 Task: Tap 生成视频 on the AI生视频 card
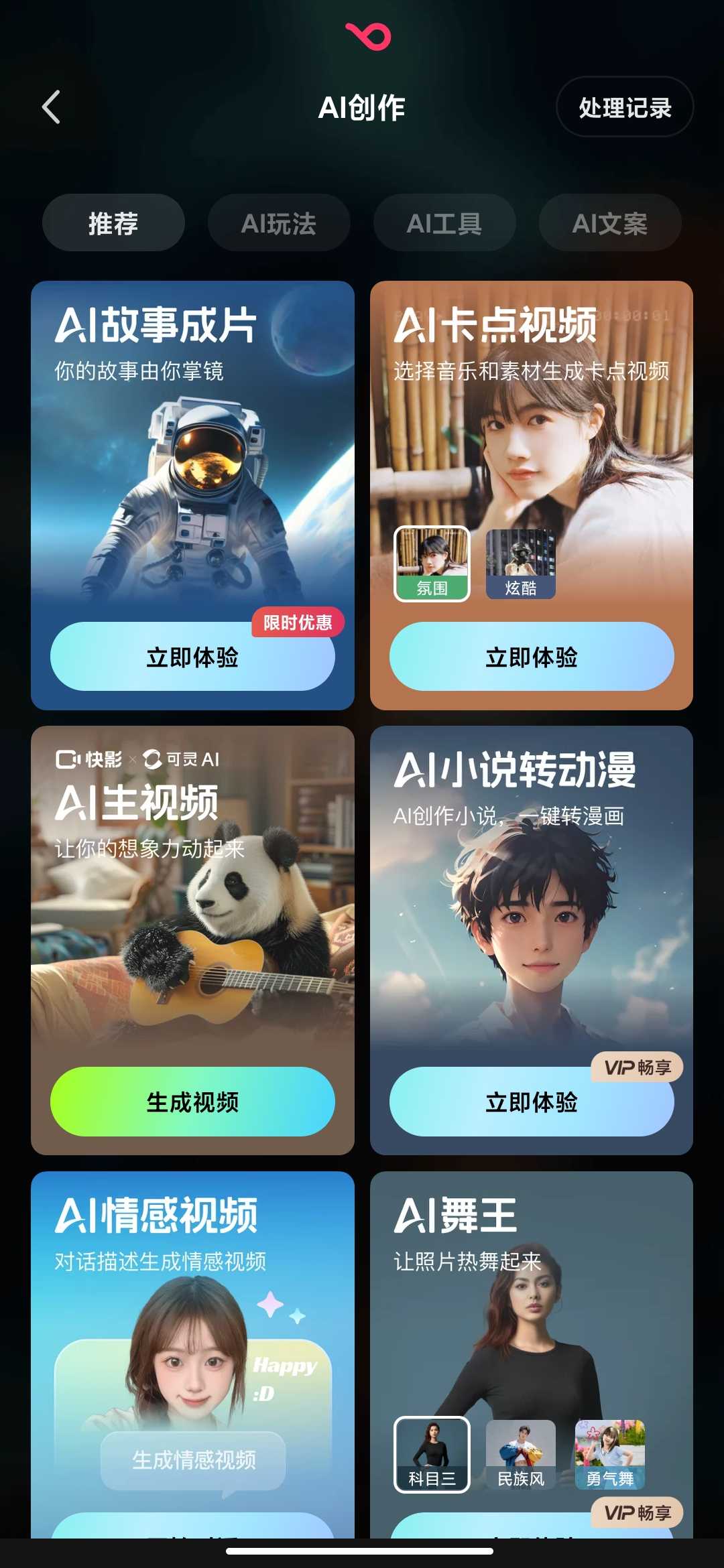[x=192, y=1102]
